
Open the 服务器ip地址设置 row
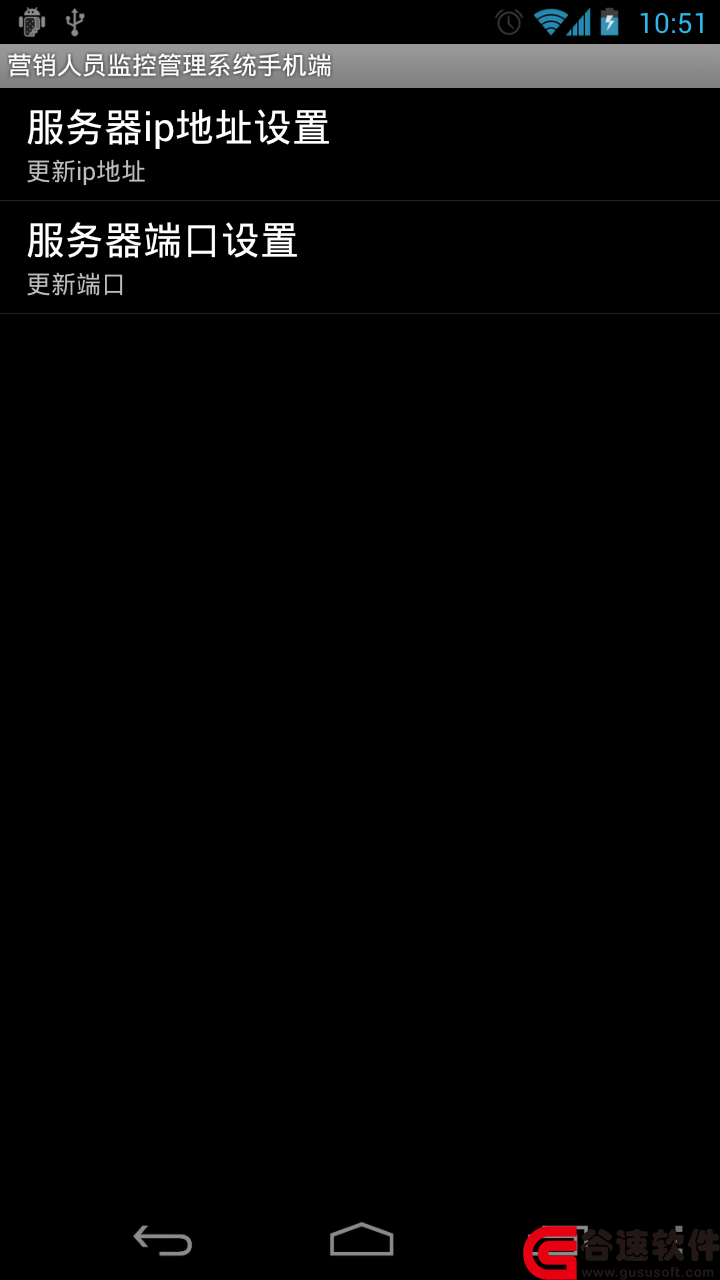pos(360,144)
